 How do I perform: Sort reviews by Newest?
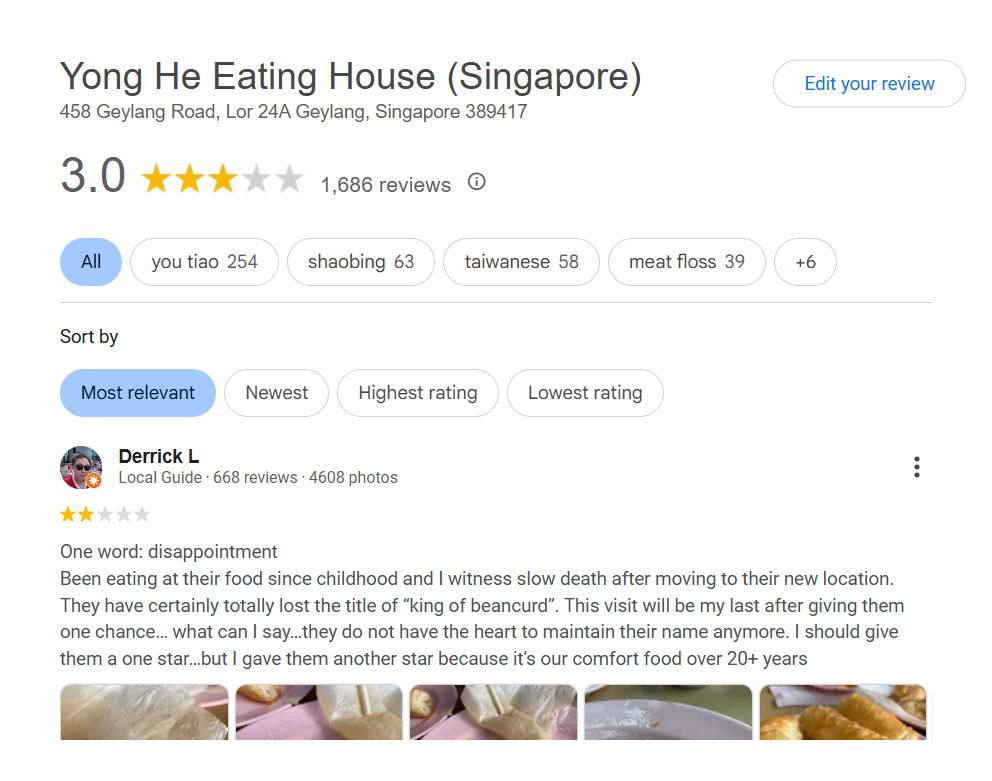tap(276, 393)
